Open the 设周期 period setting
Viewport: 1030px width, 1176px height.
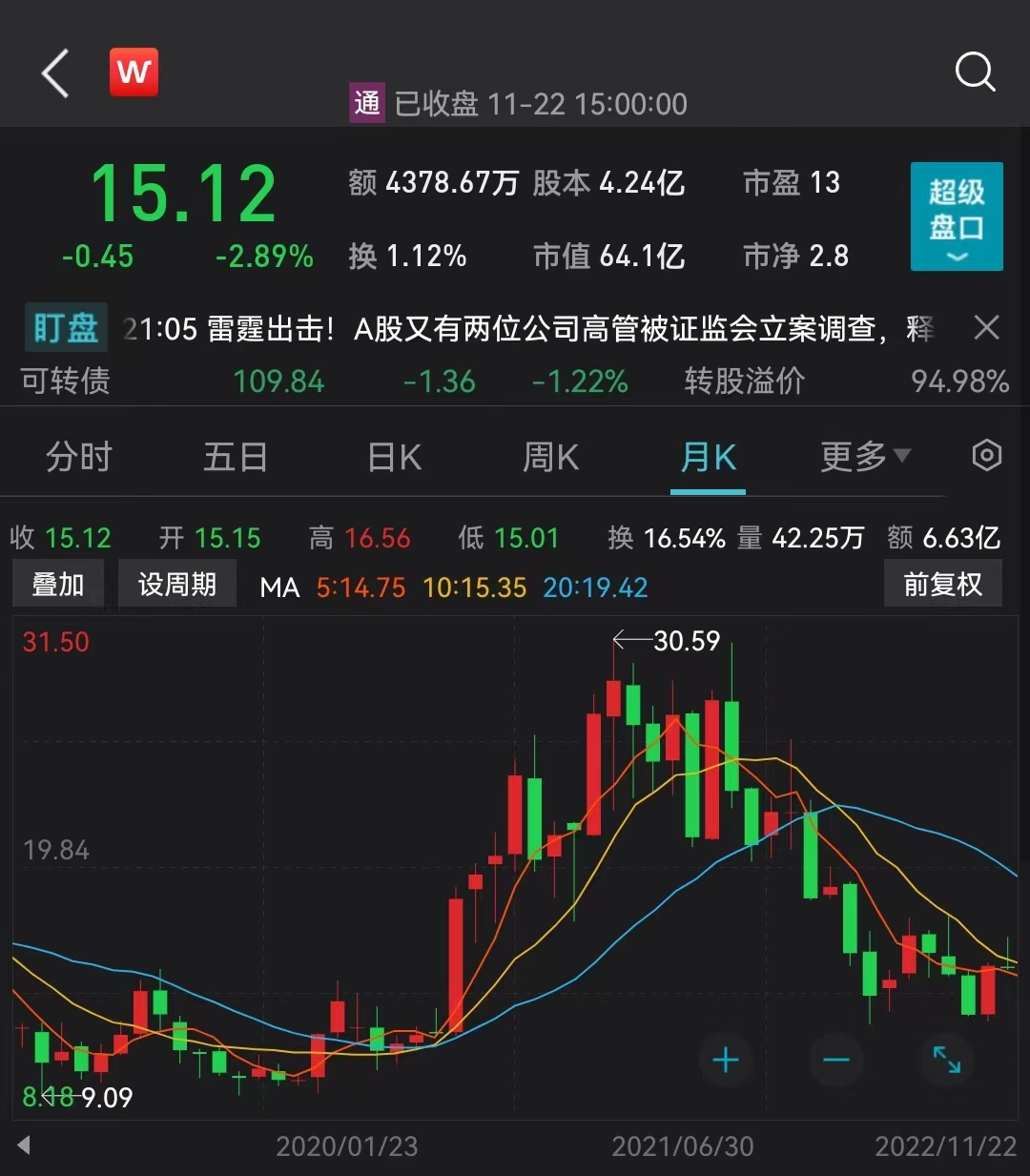point(177,585)
